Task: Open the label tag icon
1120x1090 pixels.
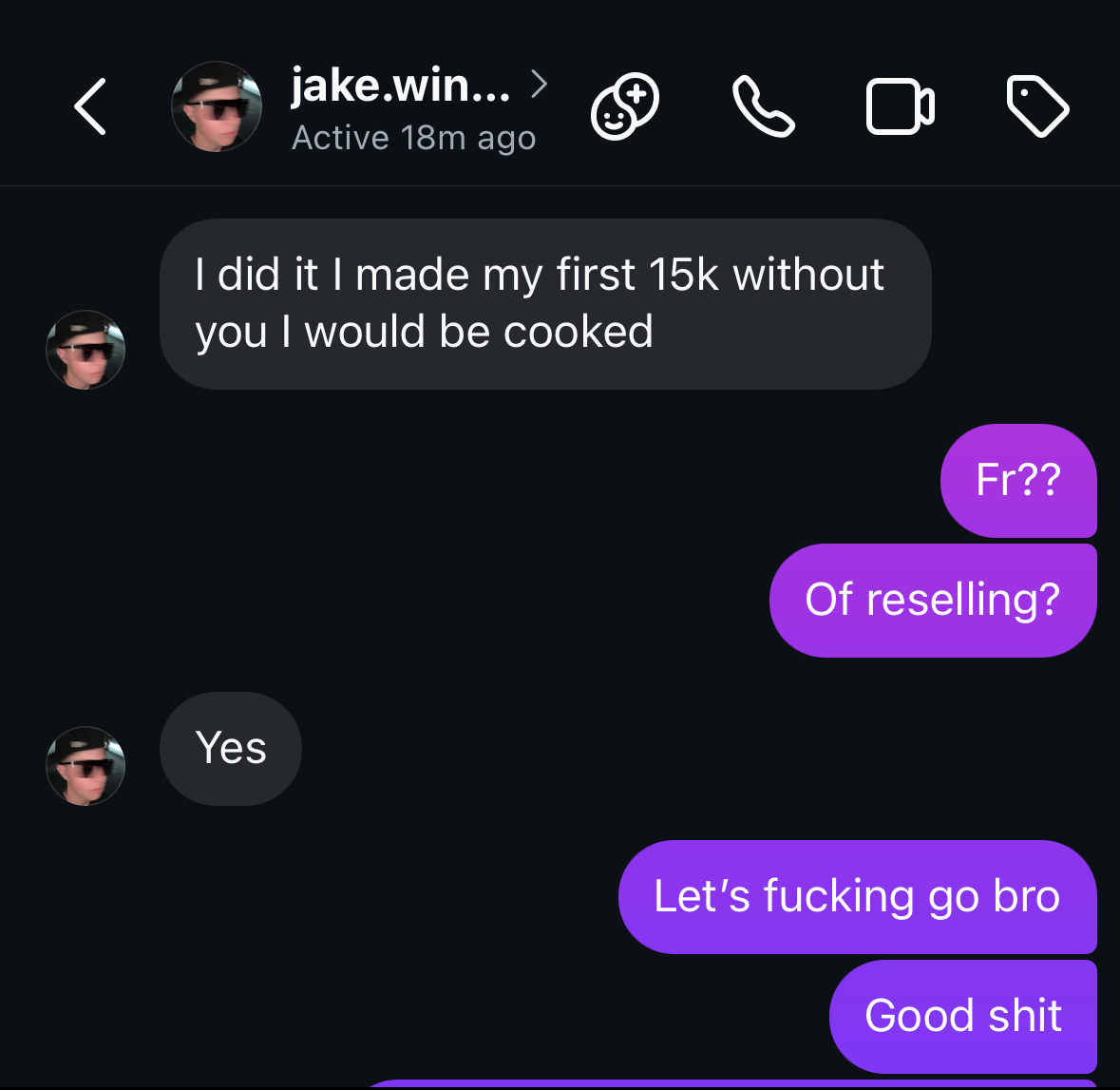Action: (1037, 106)
